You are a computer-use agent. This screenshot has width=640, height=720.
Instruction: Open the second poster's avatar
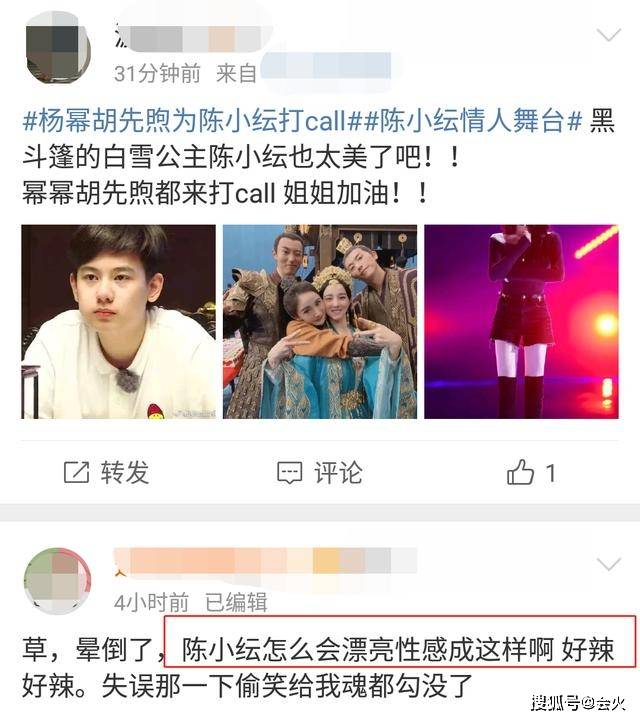click(57, 581)
